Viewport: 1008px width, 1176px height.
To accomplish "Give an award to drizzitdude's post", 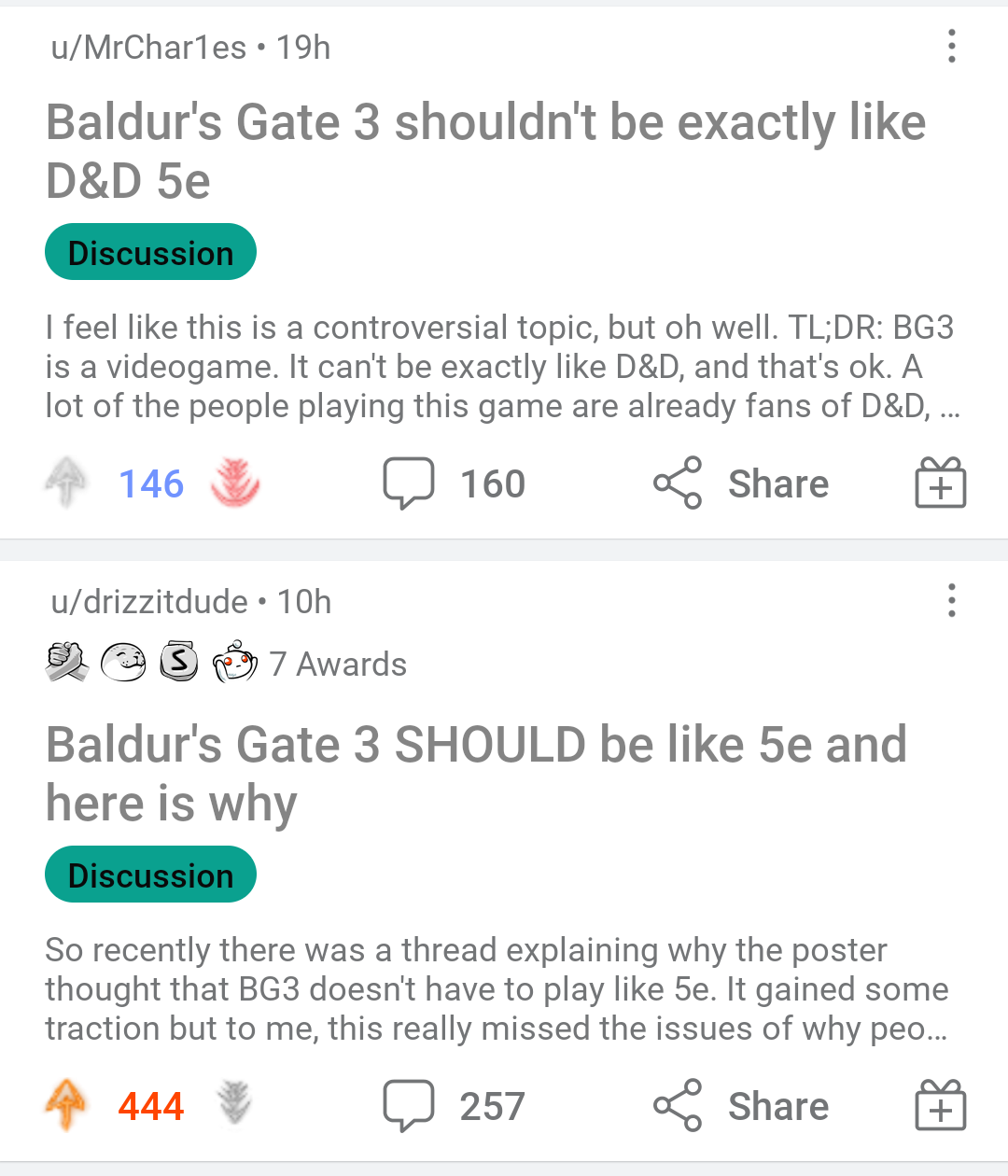I will pyautogui.click(x=940, y=1106).
